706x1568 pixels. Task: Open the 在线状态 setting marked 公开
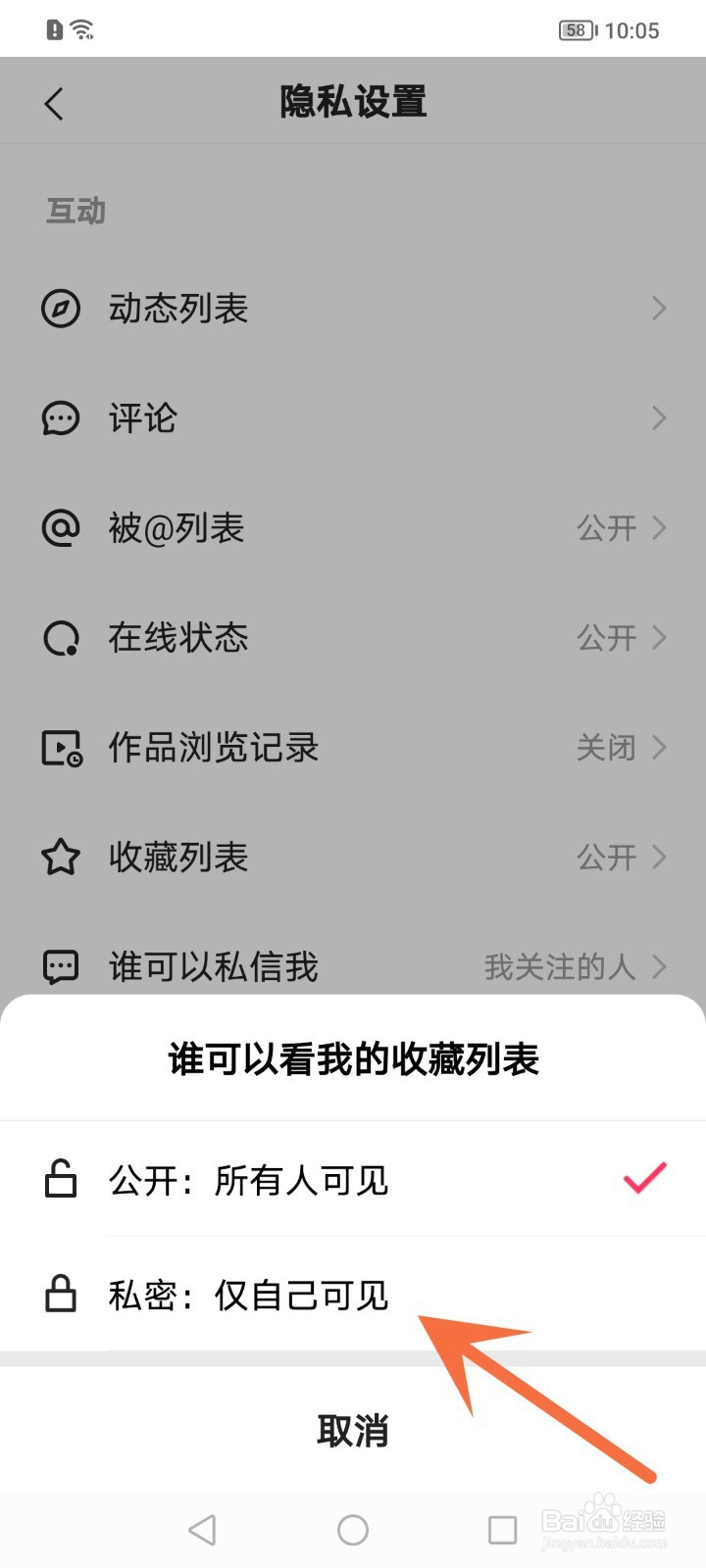tap(353, 638)
